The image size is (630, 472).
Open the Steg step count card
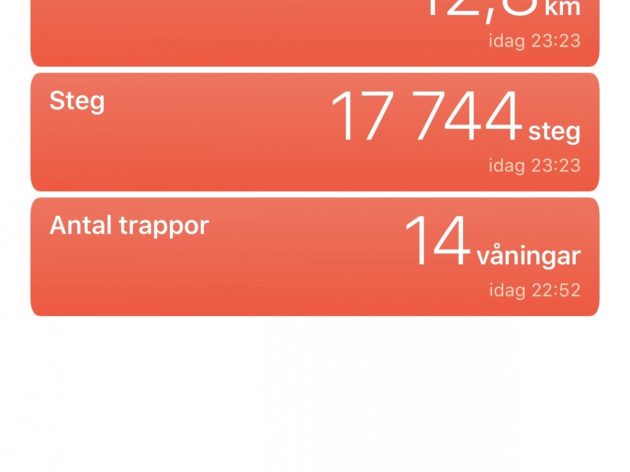click(314, 131)
